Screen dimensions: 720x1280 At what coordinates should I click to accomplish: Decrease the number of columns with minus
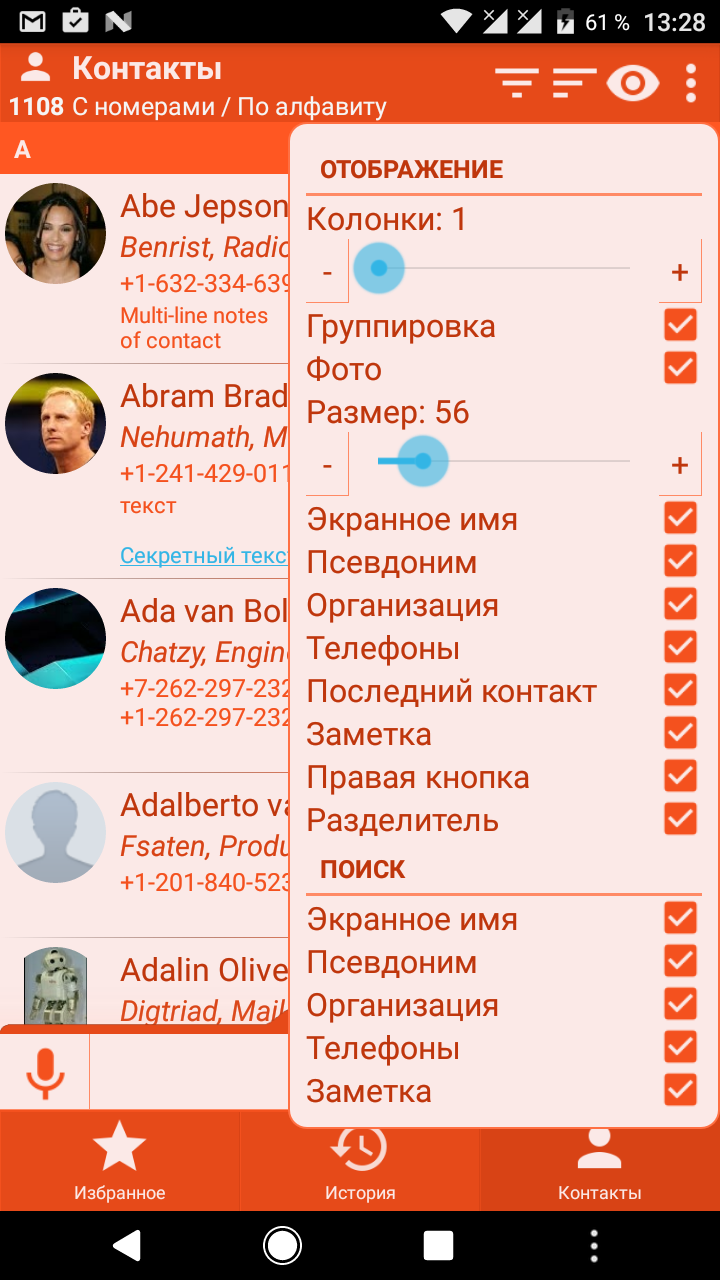[x=327, y=271]
